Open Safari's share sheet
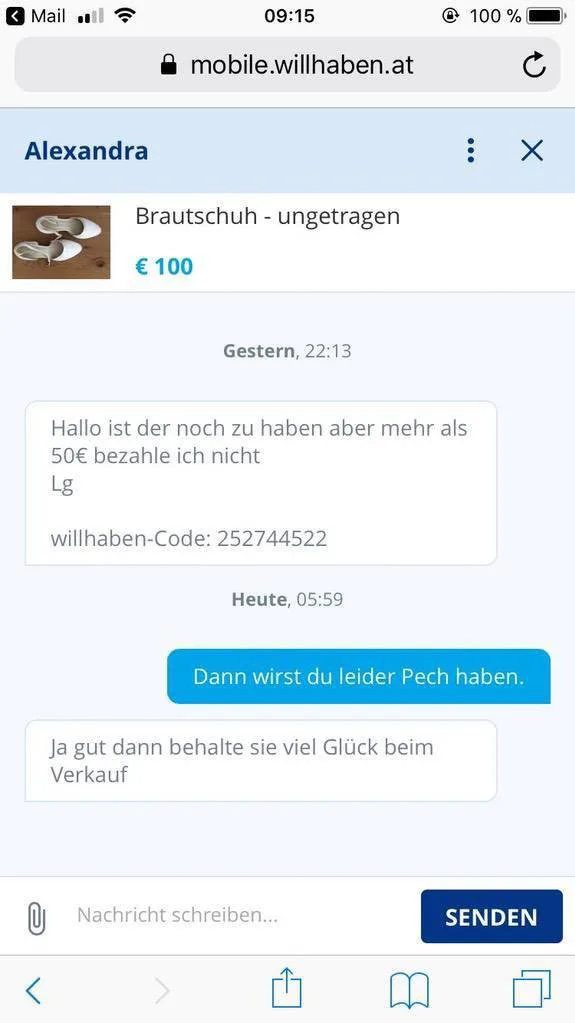 (287, 988)
